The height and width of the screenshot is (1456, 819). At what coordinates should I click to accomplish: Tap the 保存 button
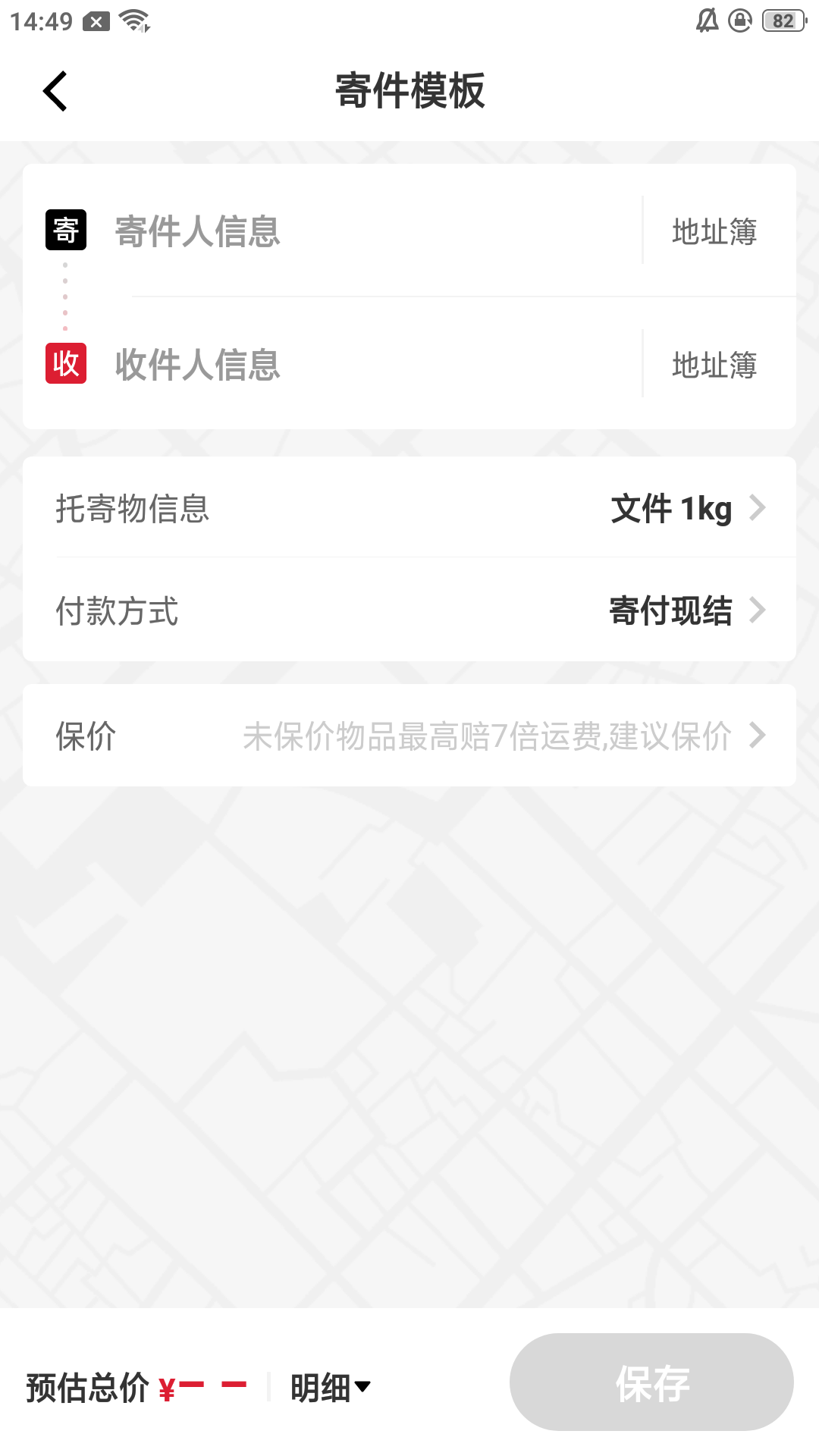tap(651, 1382)
